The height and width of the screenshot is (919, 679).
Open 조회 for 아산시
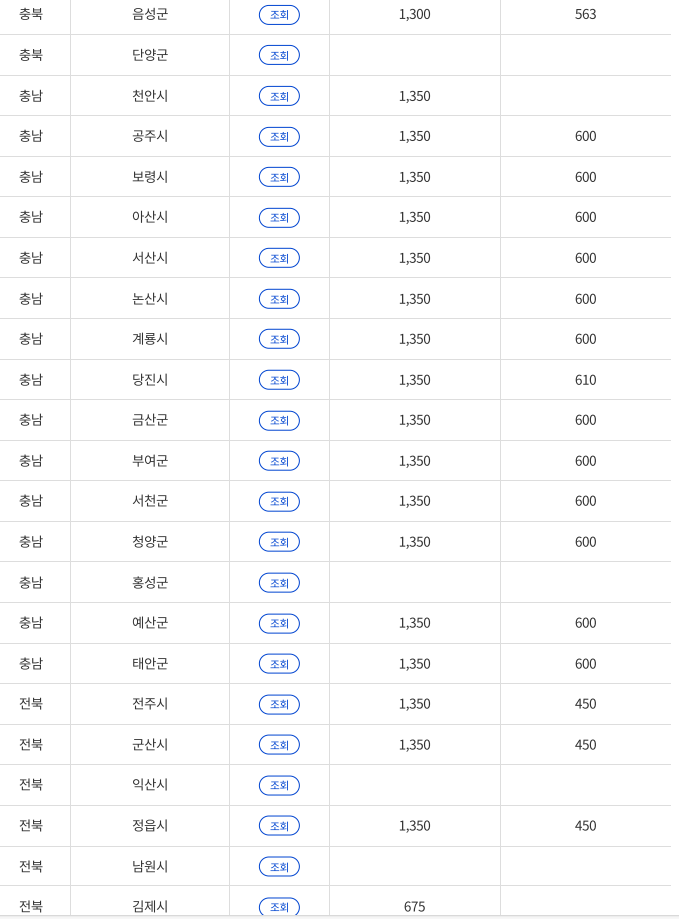coord(279,217)
